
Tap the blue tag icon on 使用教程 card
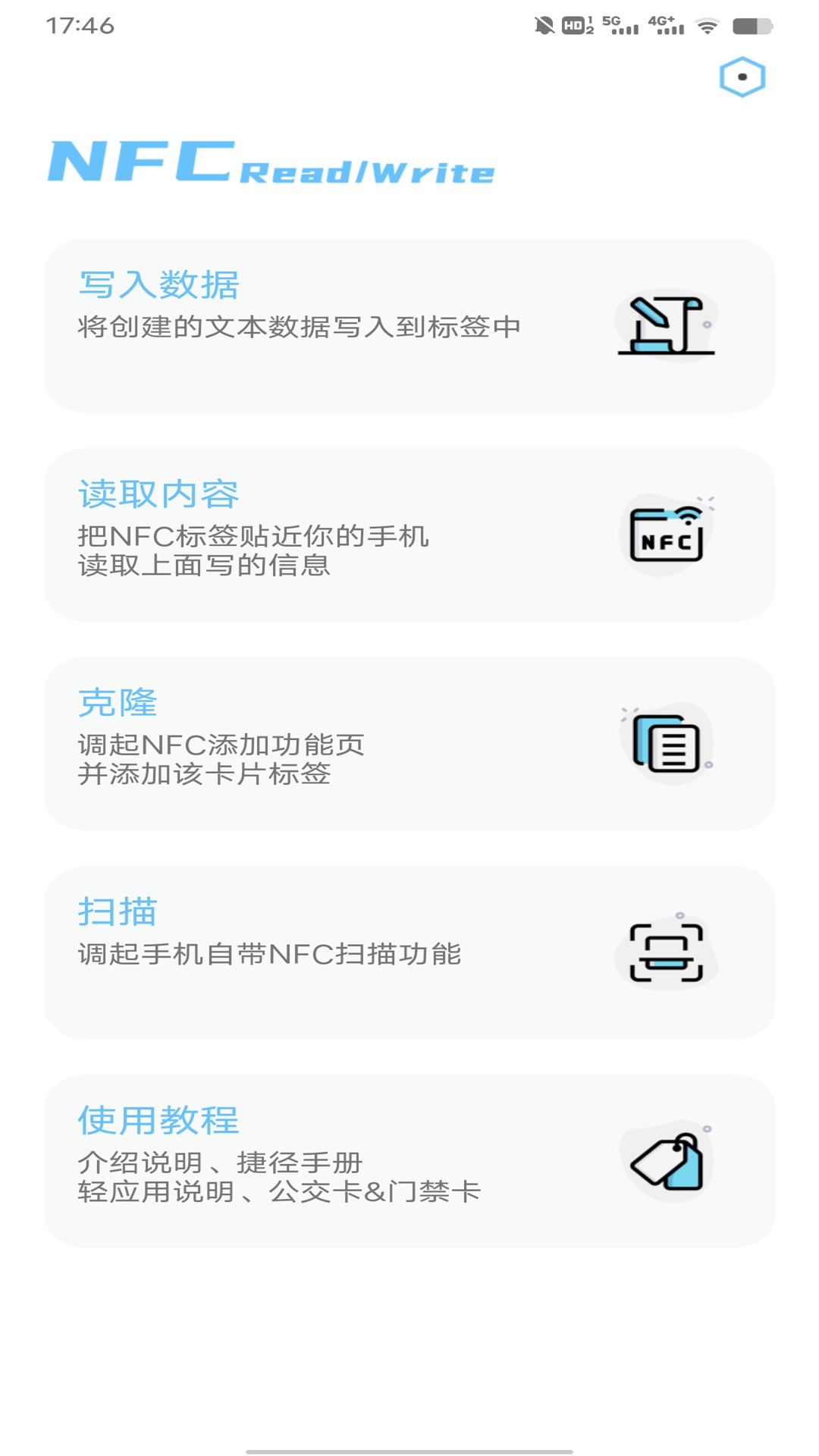point(666,1159)
